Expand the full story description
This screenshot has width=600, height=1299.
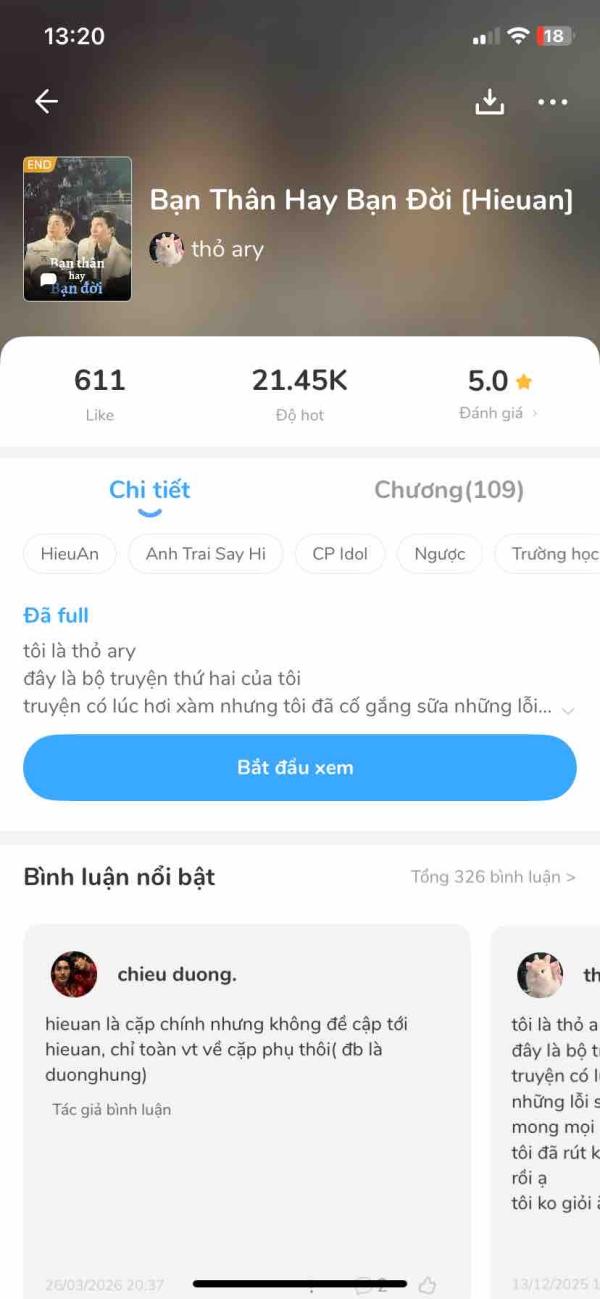568,709
